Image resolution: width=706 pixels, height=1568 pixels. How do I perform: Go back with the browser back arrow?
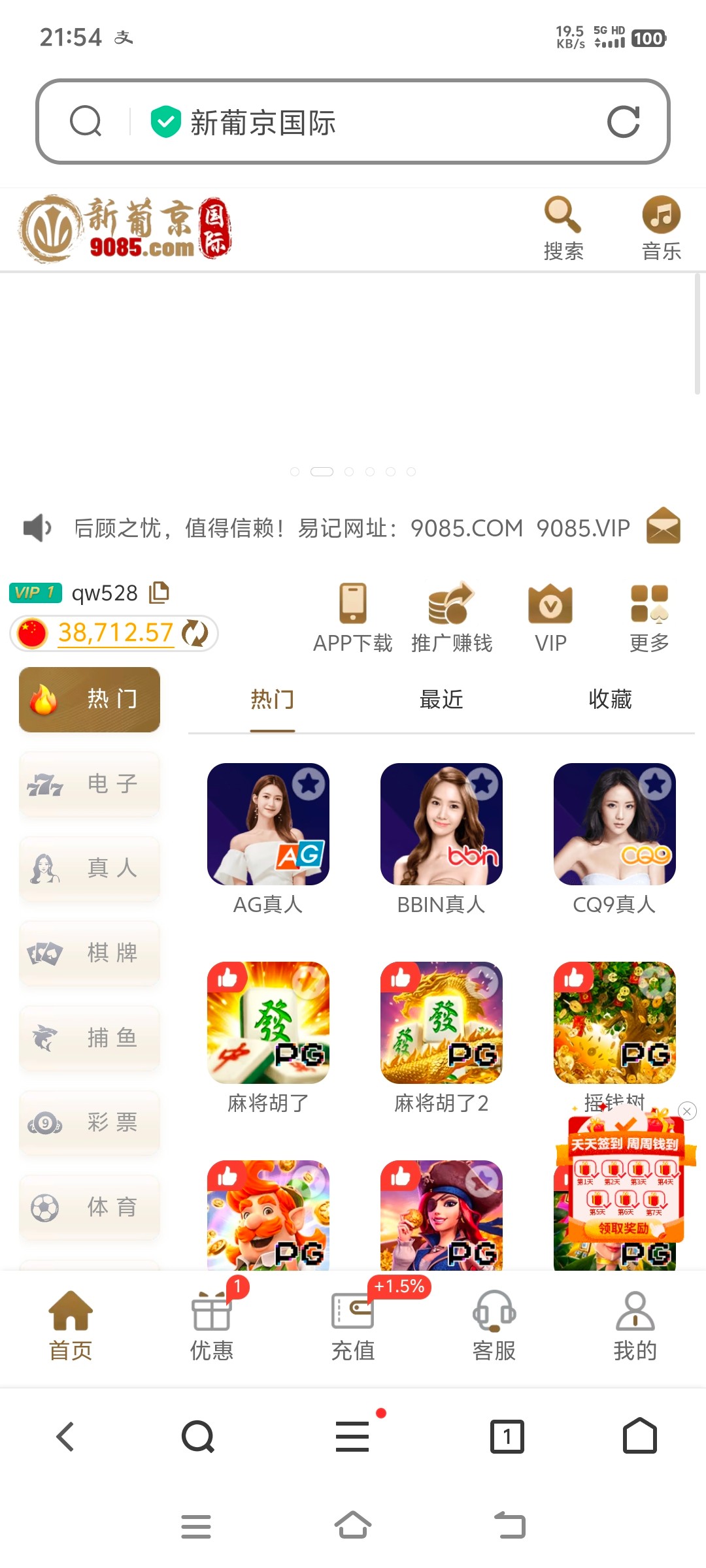pos(65,1437)
